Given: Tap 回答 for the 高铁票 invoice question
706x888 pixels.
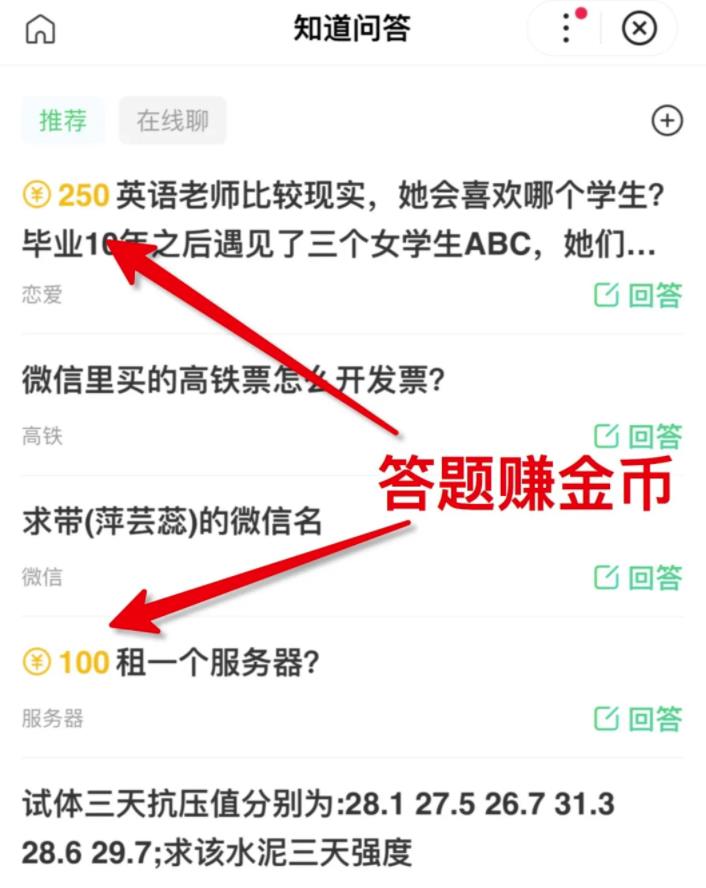Looking at the screenshot, I should point(638,436).
